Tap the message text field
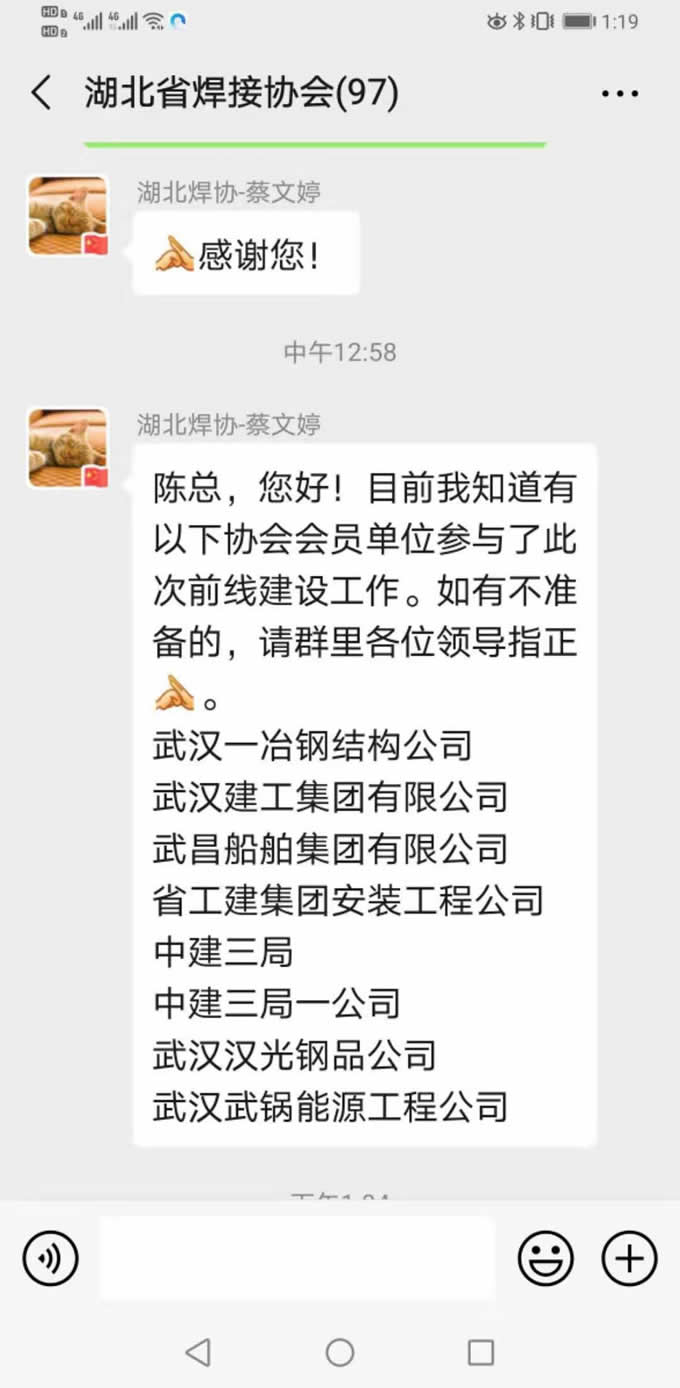 pyautogui.click(x=297, y=1258)
